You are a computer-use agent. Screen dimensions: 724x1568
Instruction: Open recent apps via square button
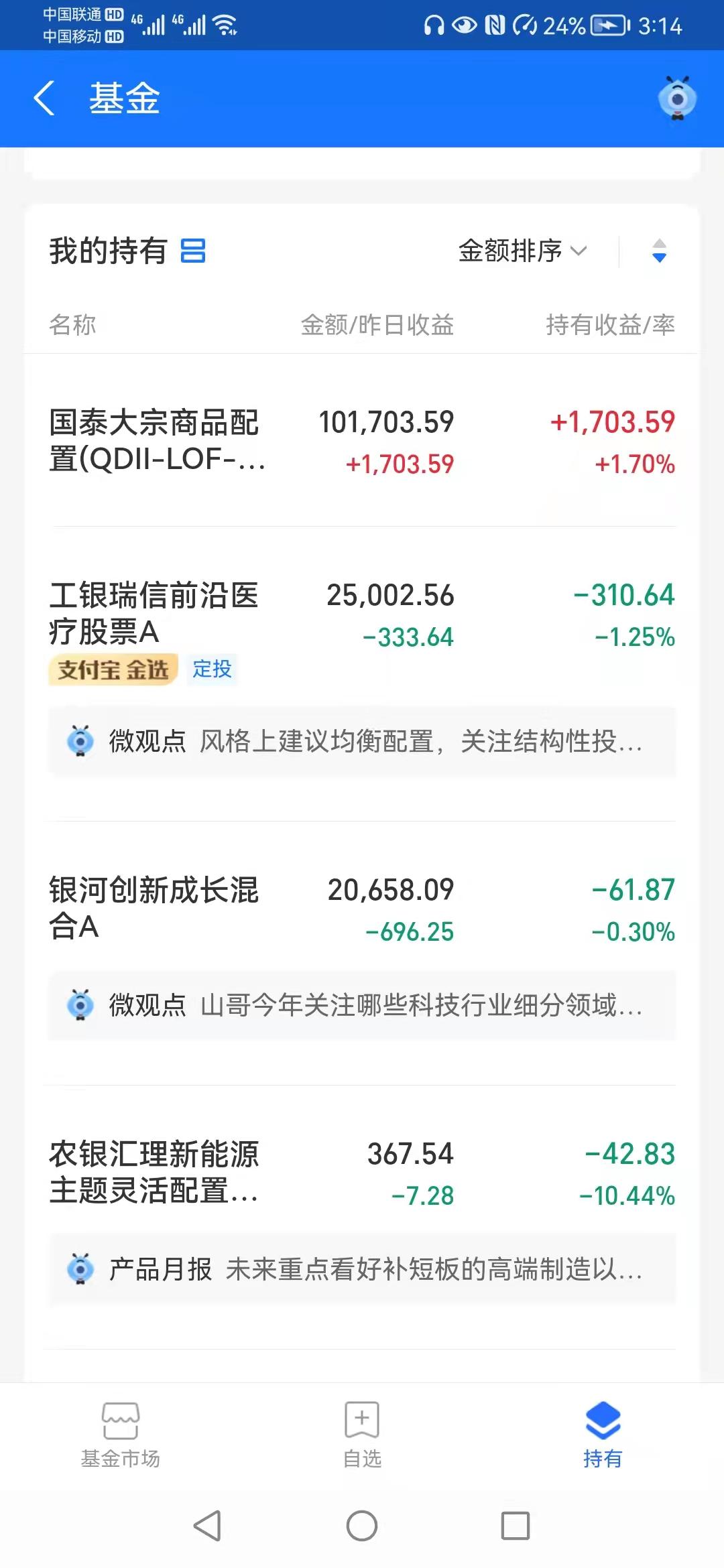pos(516,1526)
